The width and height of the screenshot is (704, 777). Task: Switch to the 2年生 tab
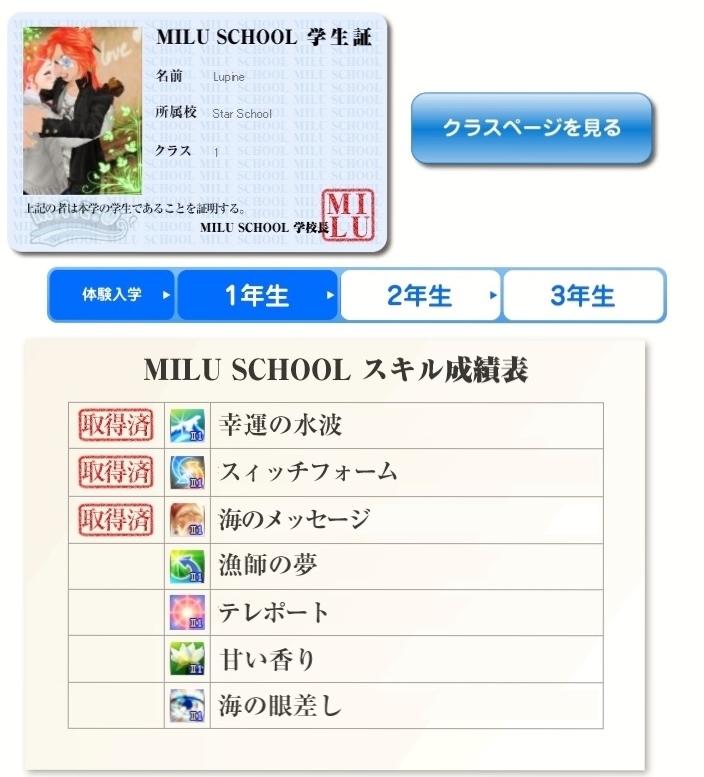click(x=419, y=295)
